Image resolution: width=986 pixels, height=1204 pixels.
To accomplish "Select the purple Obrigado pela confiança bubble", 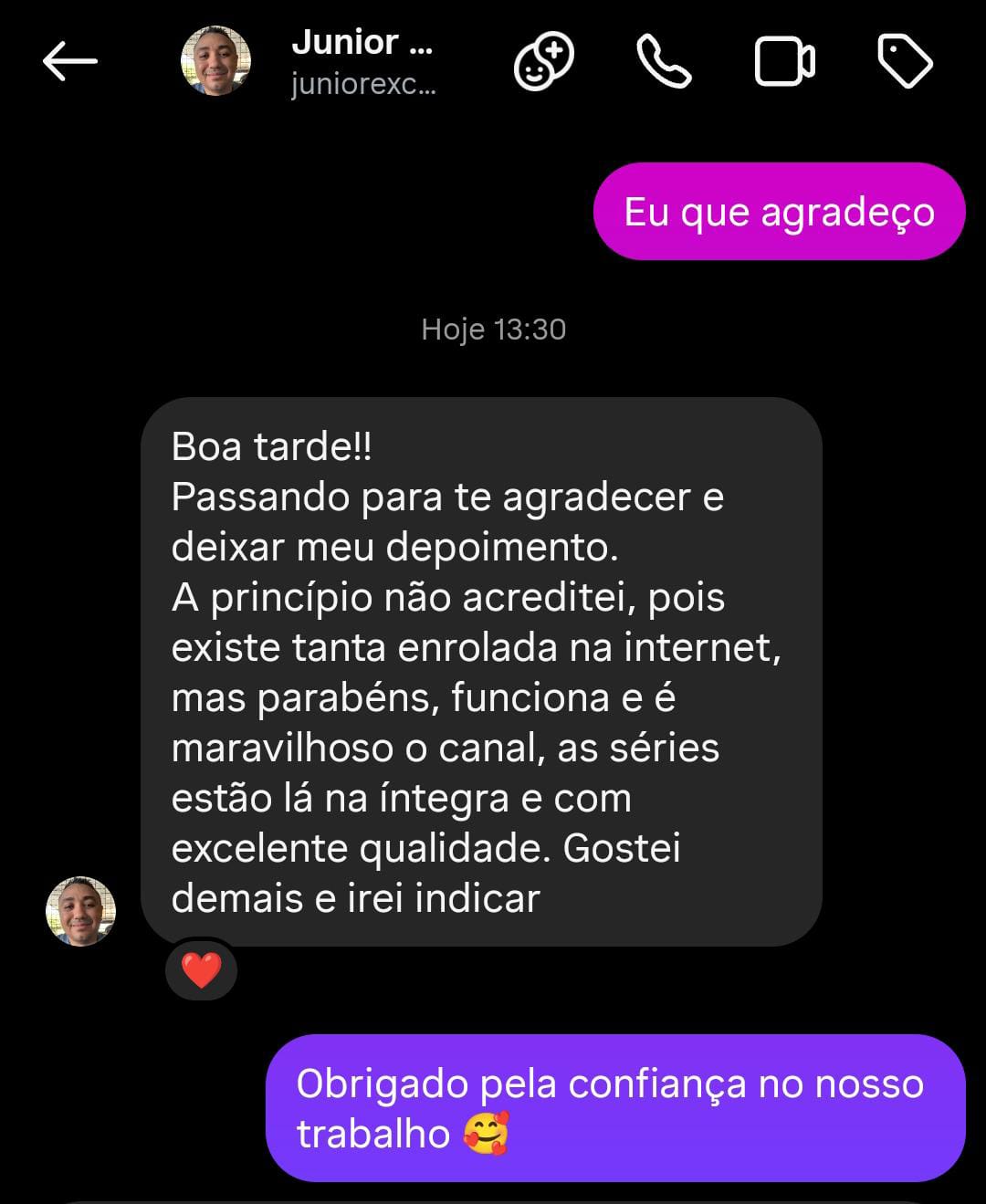I will point(610,1106).
